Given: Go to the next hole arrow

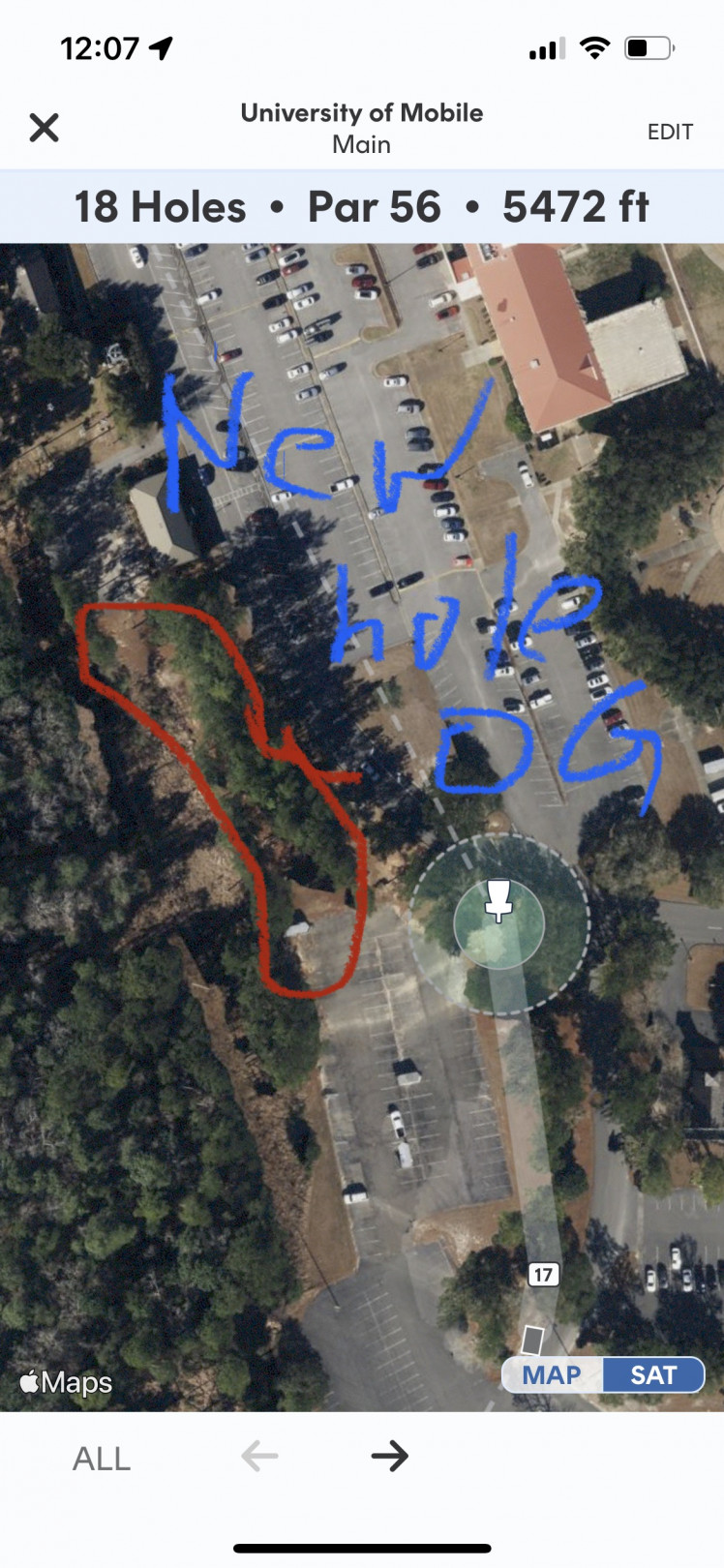Looking at the screenshot, I should tap(389, 1456).
